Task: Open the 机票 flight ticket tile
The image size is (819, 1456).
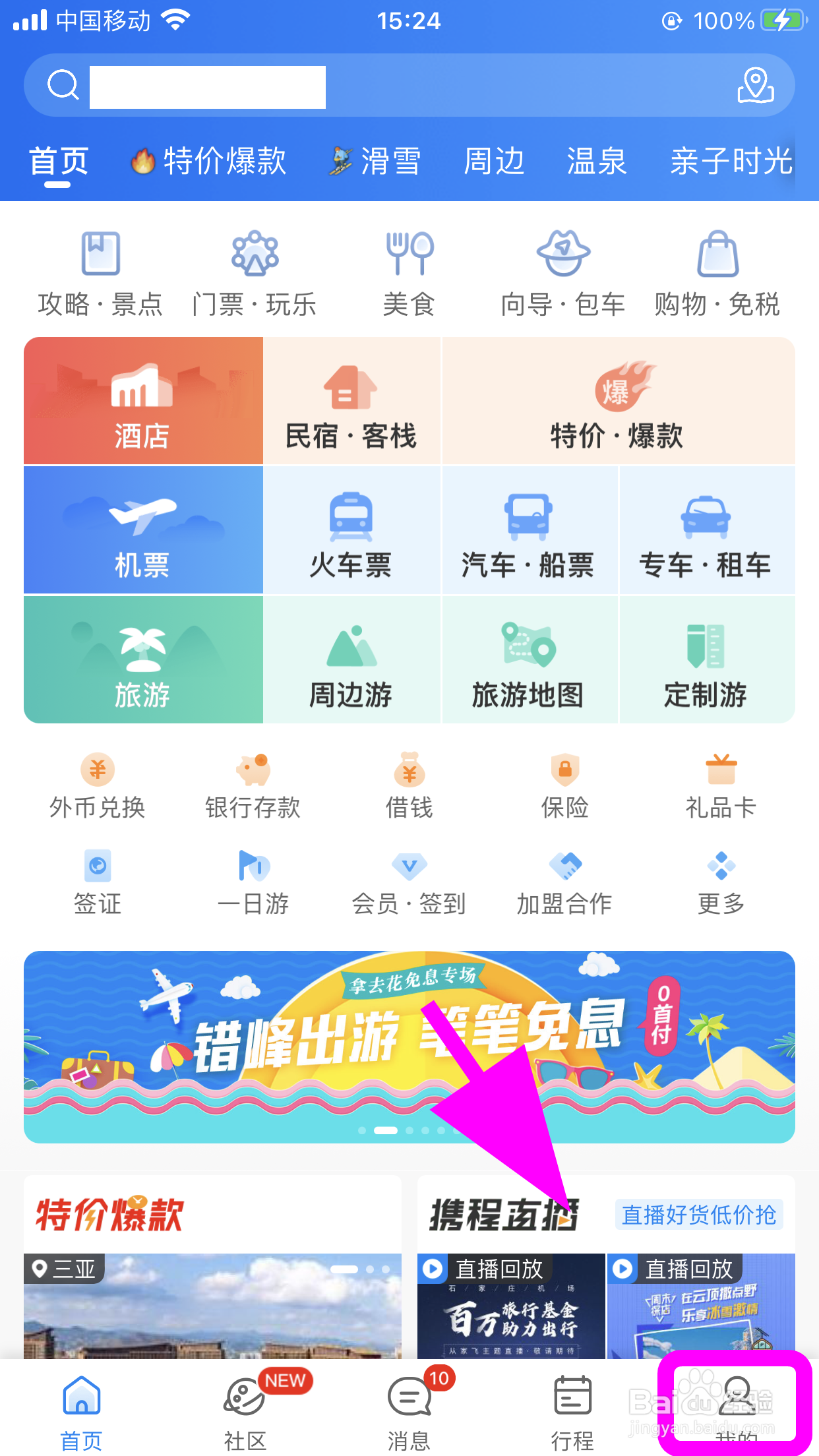Action: [142, 530]
